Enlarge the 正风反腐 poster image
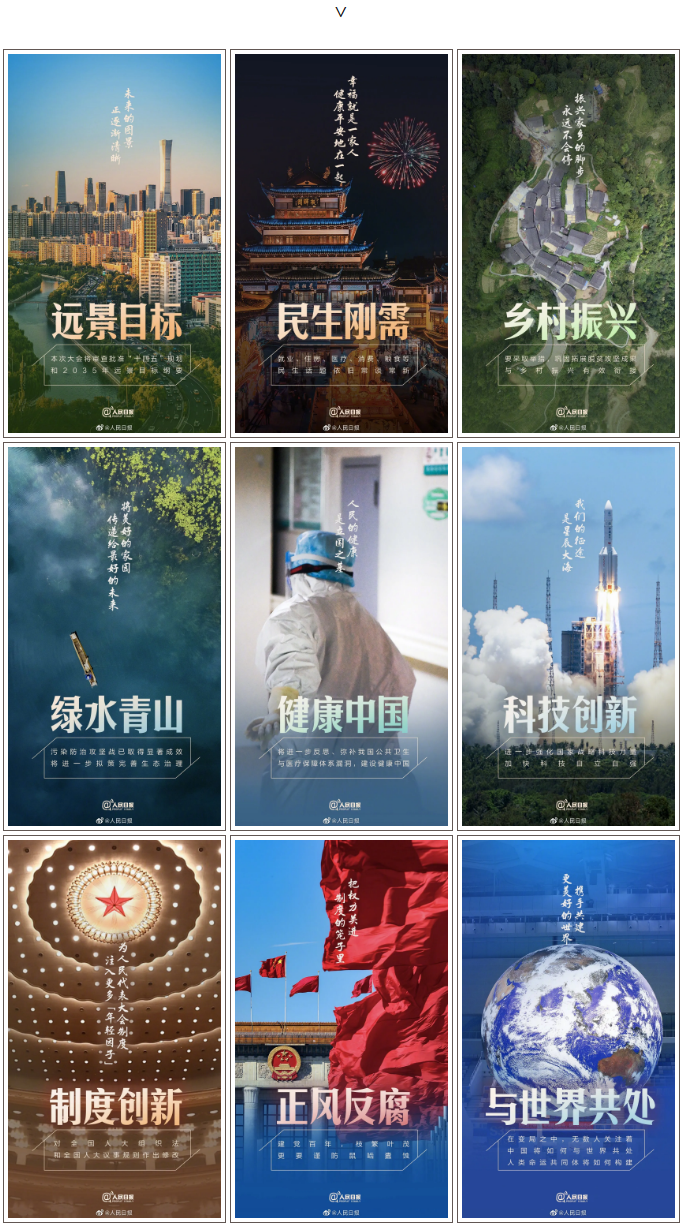The width and height of the screenshot is (682, 1227). 341,1029
